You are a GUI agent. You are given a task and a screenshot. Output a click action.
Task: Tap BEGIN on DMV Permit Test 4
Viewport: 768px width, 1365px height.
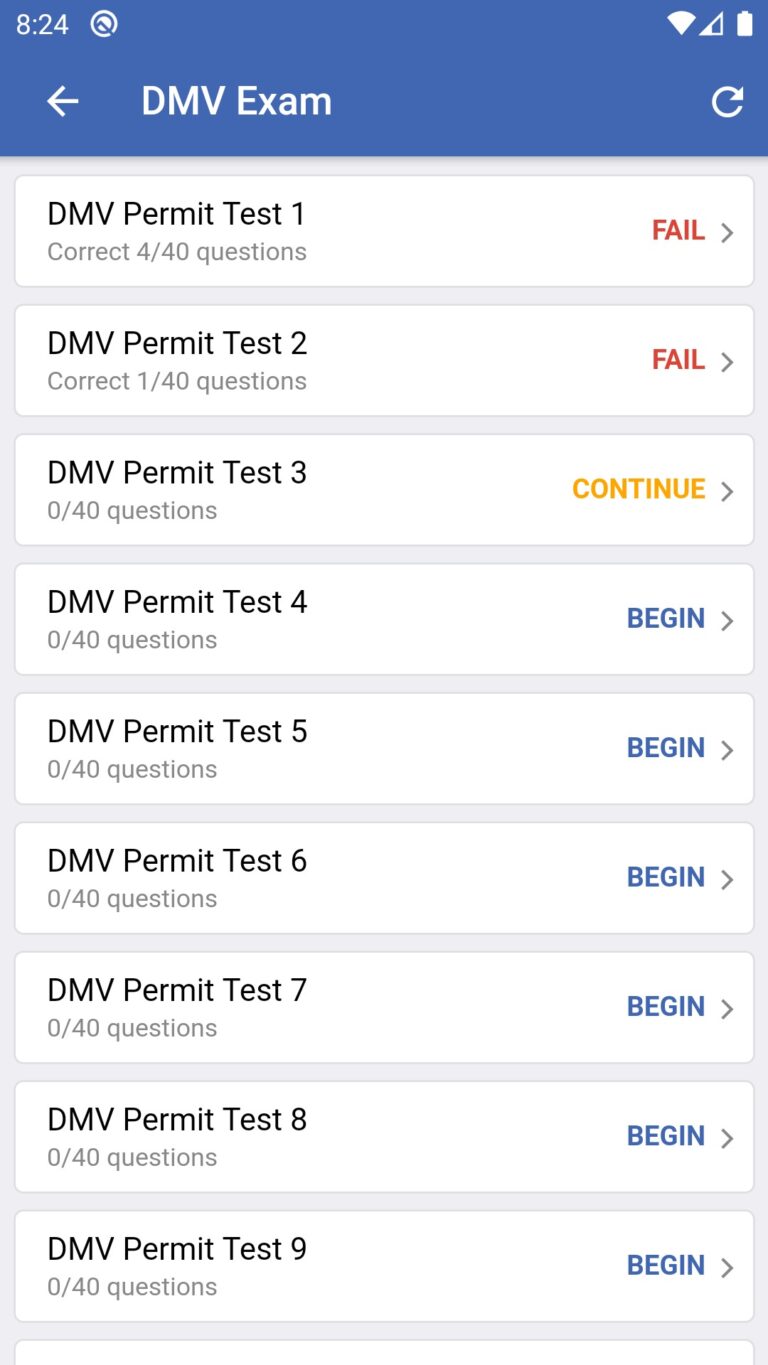(665, 618)
